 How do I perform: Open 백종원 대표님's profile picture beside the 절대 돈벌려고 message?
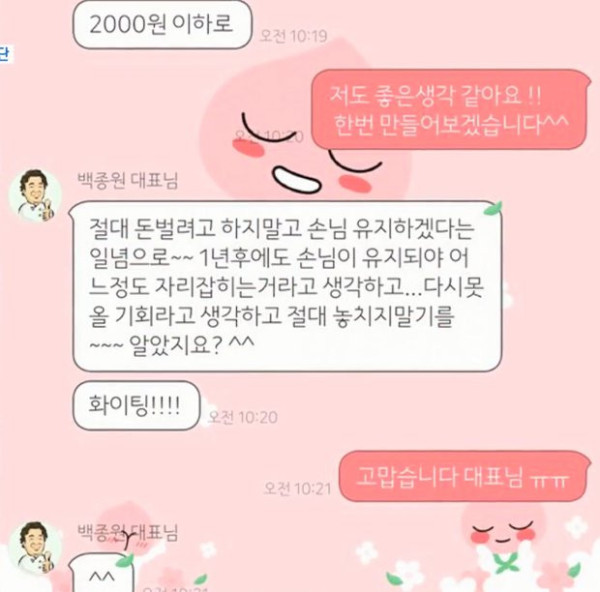tap(35, 195)
